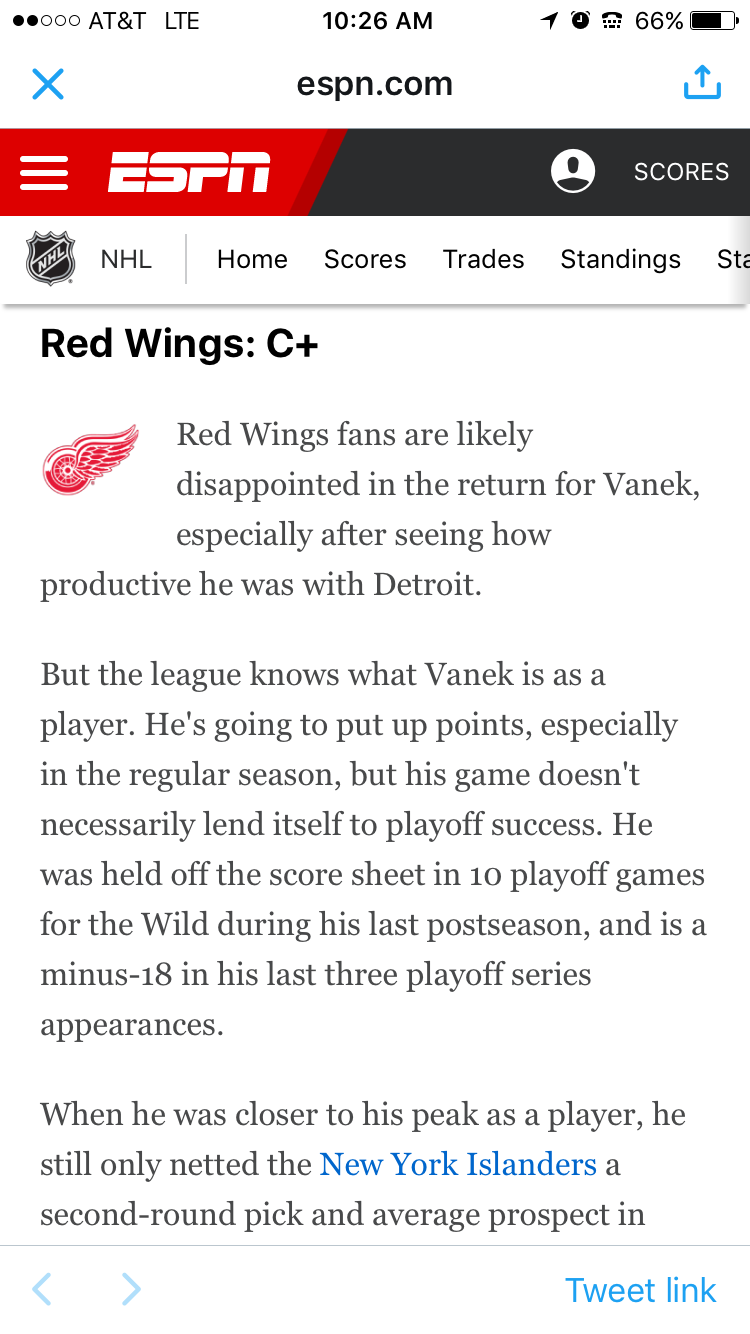The image size is (750, 1334).
Task: Open the share sheet icon
Action: click(x=702, y=83)
